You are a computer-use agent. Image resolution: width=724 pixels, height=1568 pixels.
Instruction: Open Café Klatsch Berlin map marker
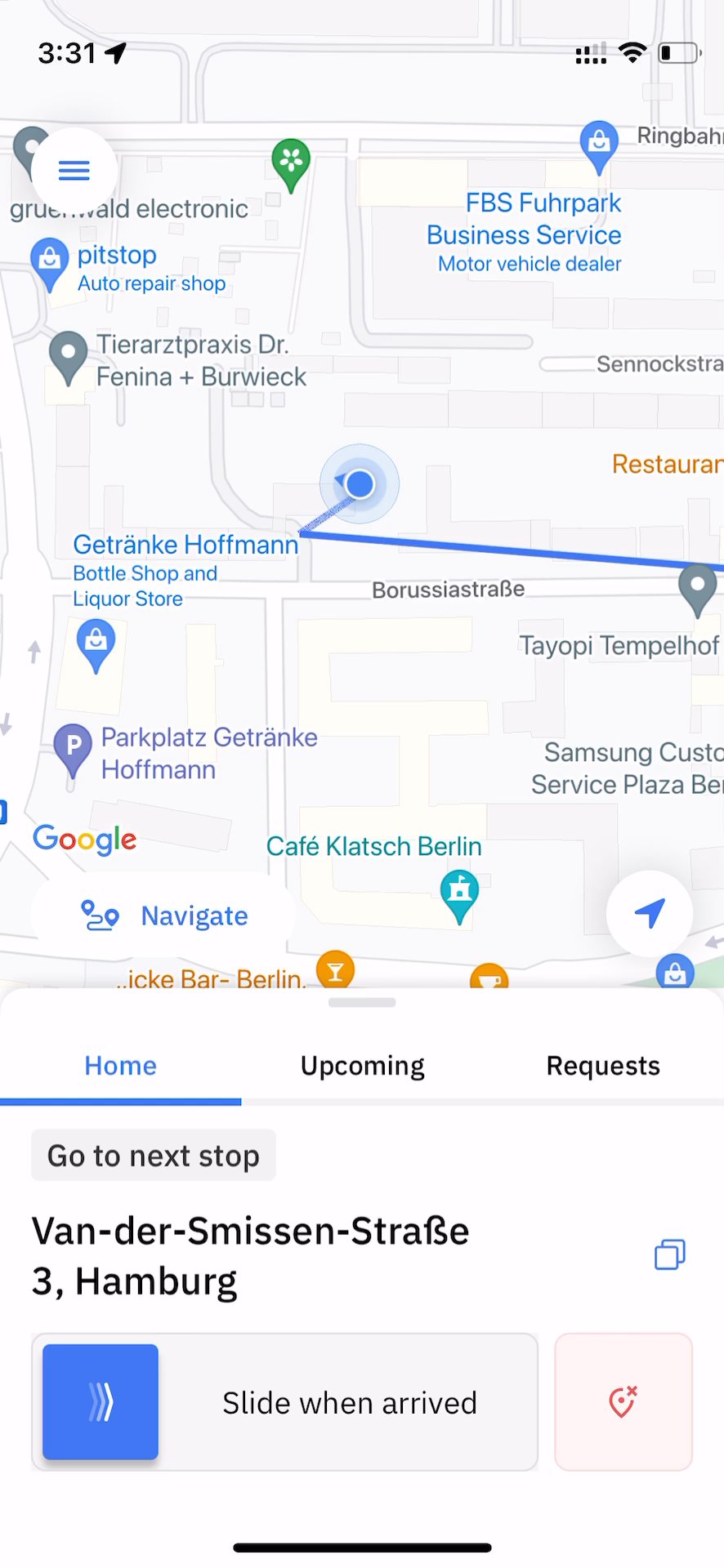point(459,892)
